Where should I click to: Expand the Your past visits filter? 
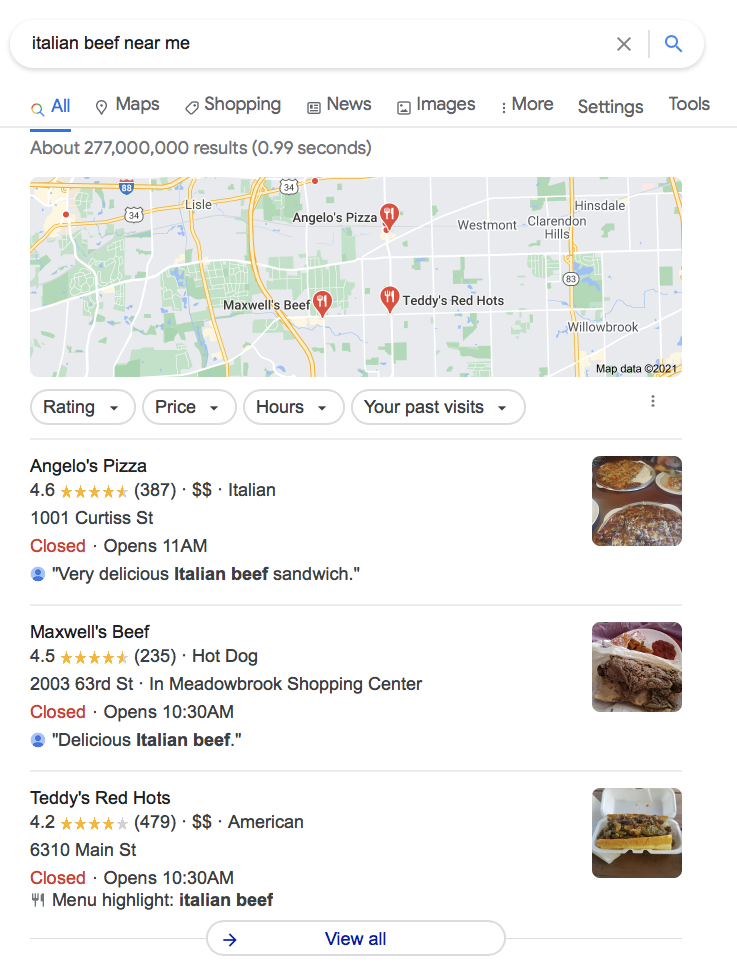click(x=437, y=407)
